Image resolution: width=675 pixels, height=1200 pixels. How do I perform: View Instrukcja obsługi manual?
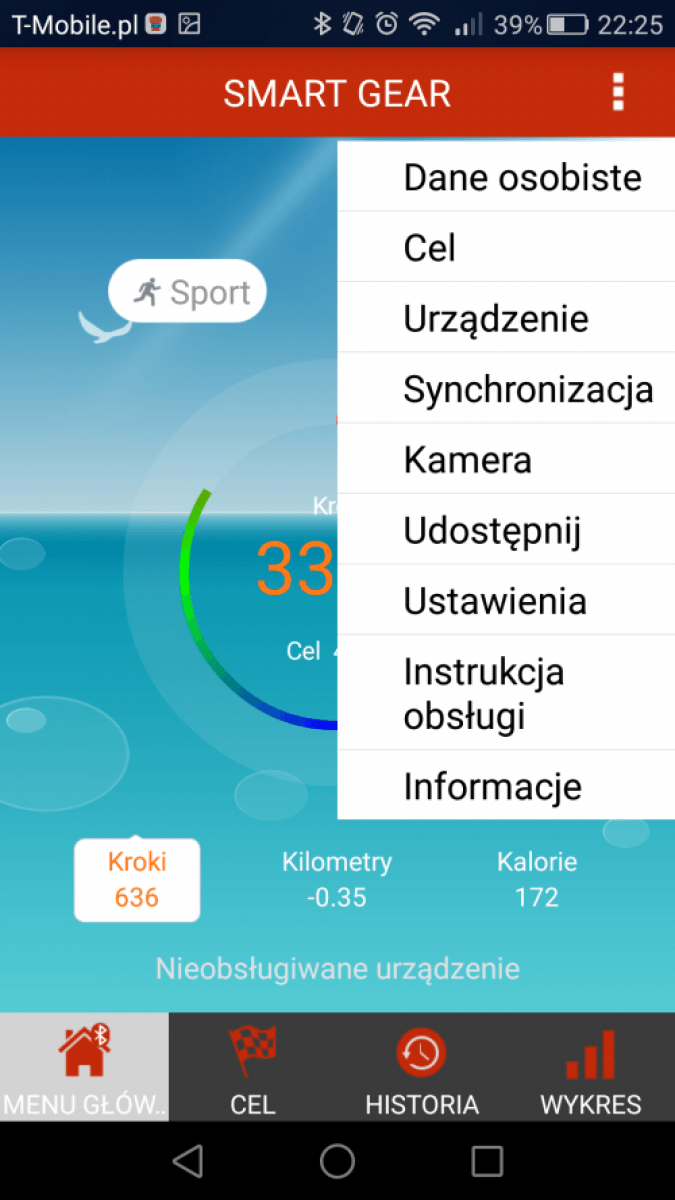pos(506,693)
